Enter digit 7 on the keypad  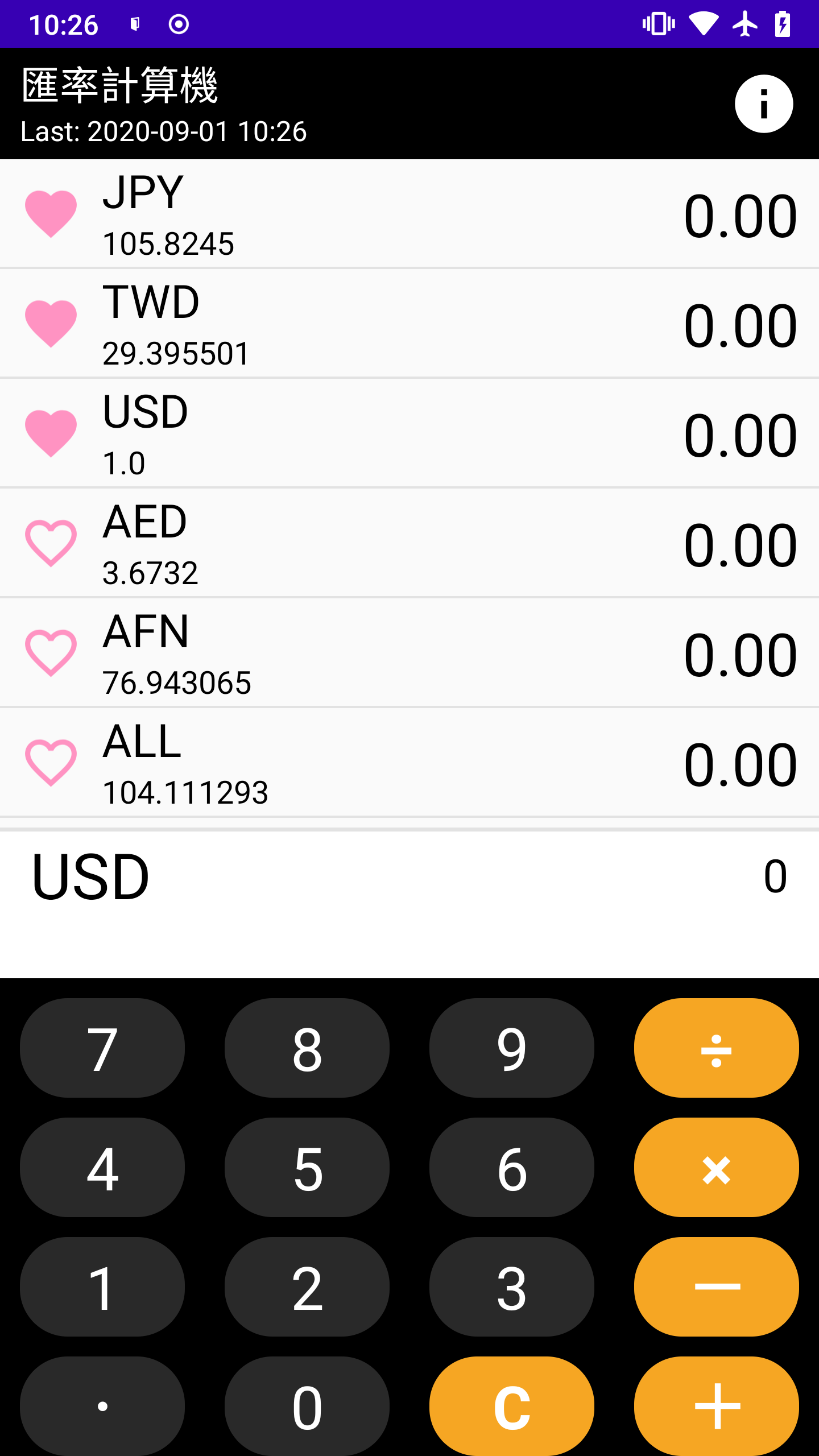102,1048
